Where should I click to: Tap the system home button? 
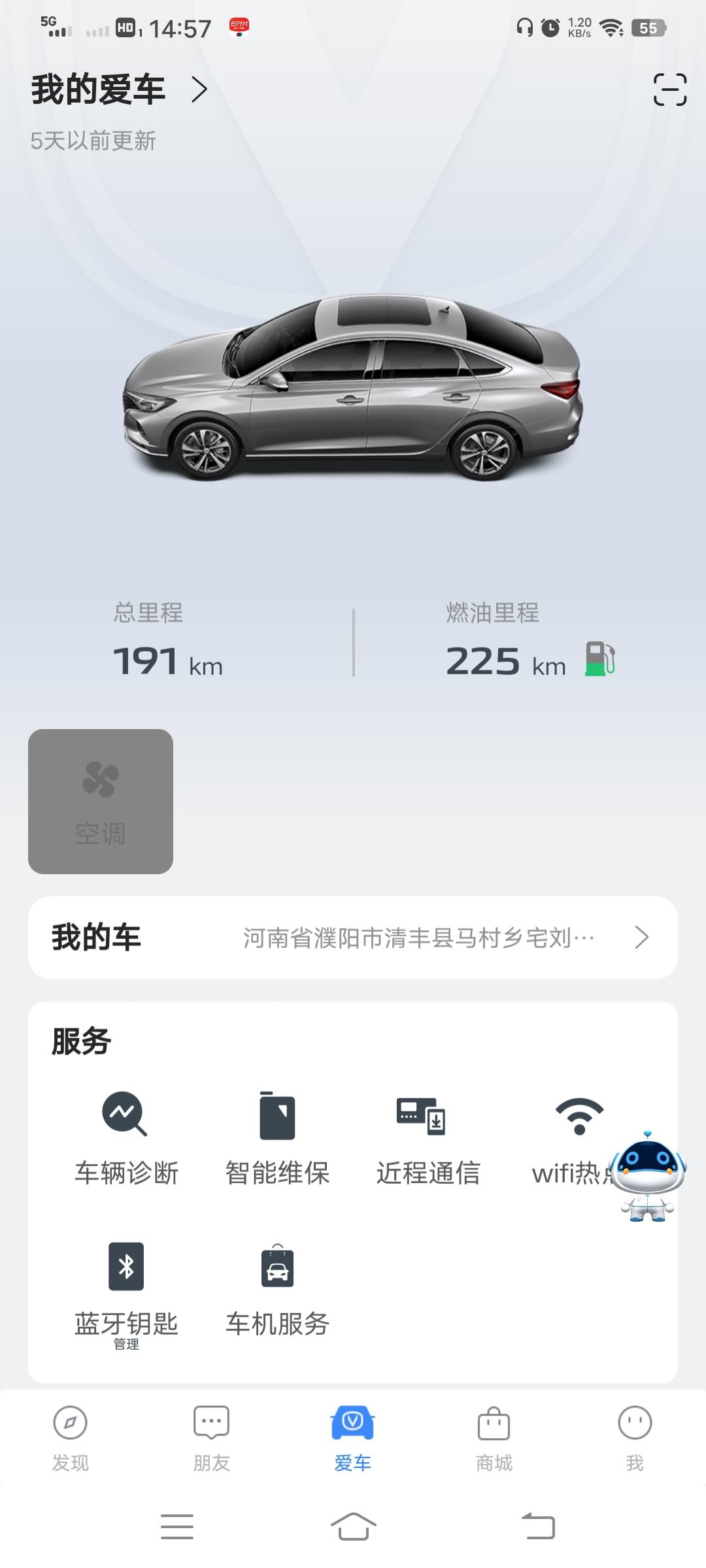click(353, 1526)
